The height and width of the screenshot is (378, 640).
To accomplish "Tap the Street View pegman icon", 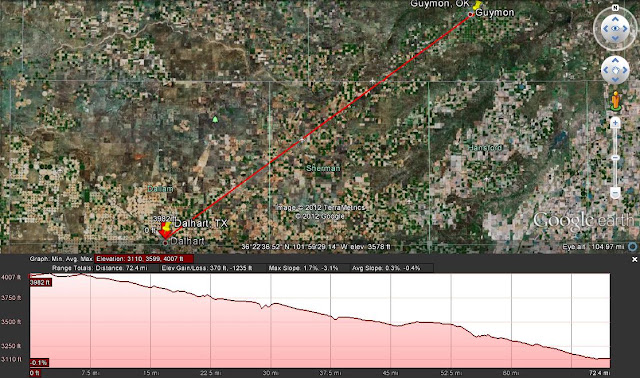I will tap(616, 101).
